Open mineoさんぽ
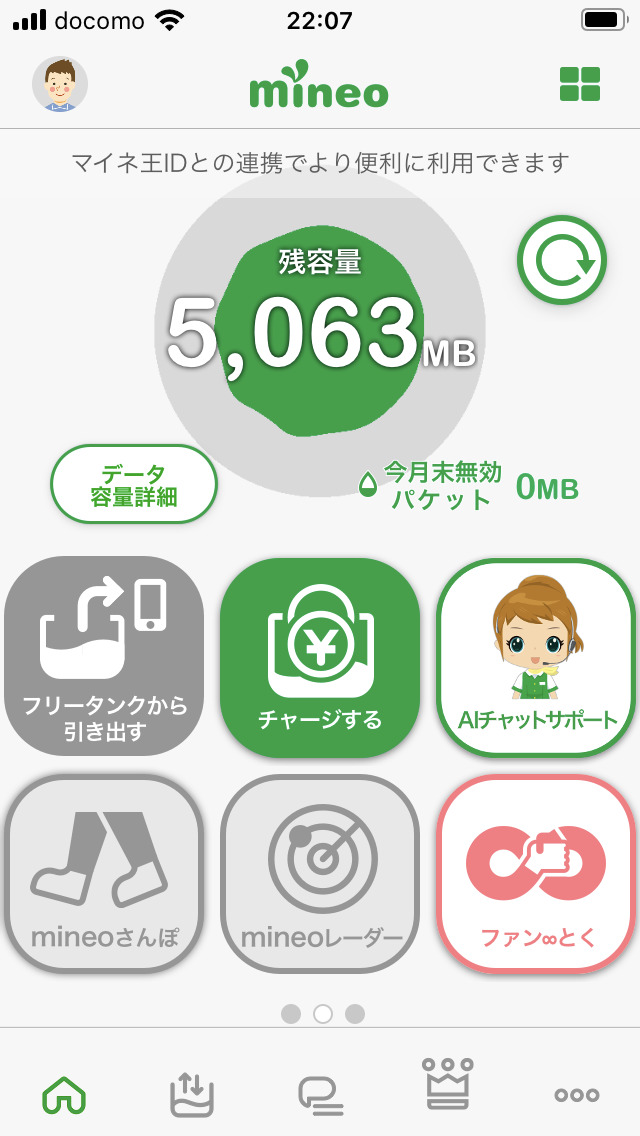The width and height of the screenshot is (640, 1136). point(104,873)
